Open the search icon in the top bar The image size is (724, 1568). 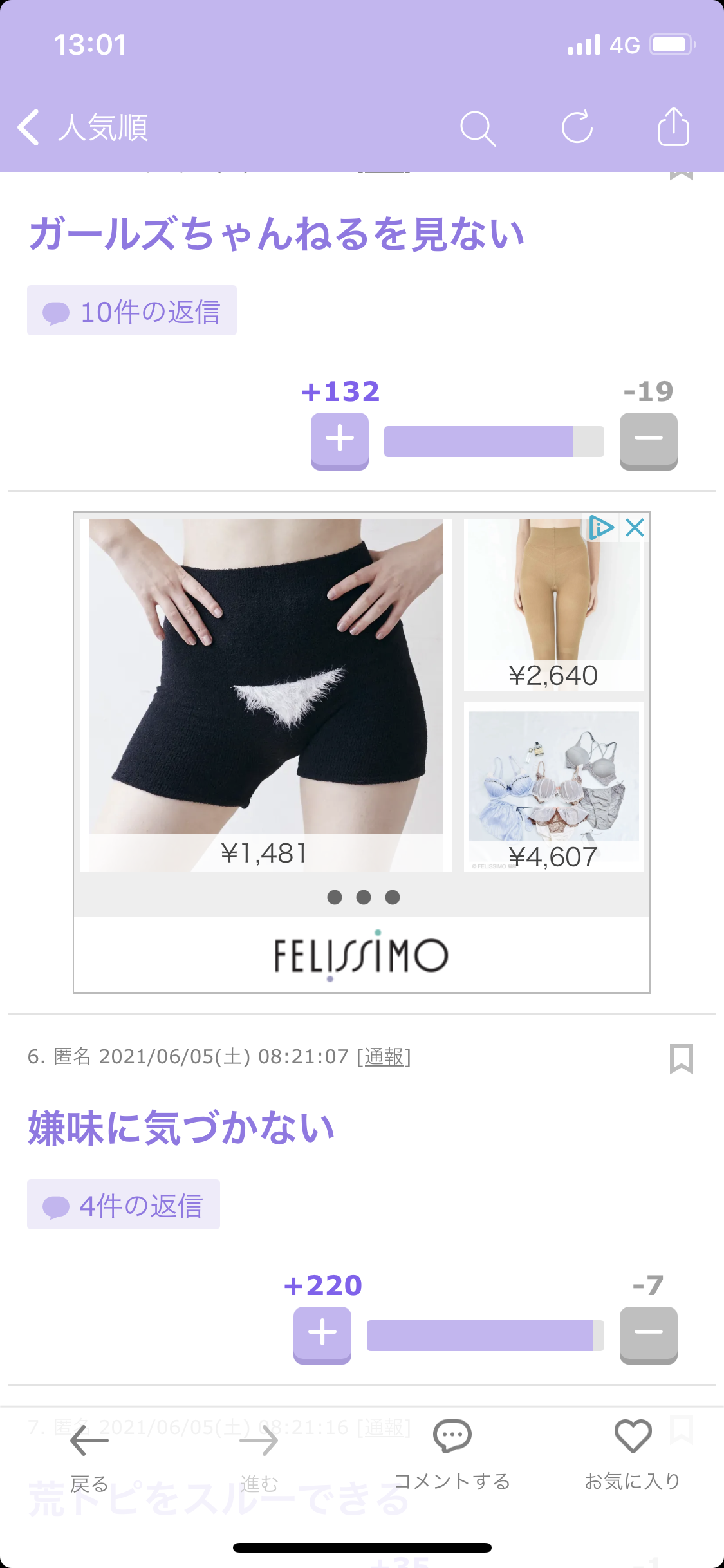coord(478,127)
